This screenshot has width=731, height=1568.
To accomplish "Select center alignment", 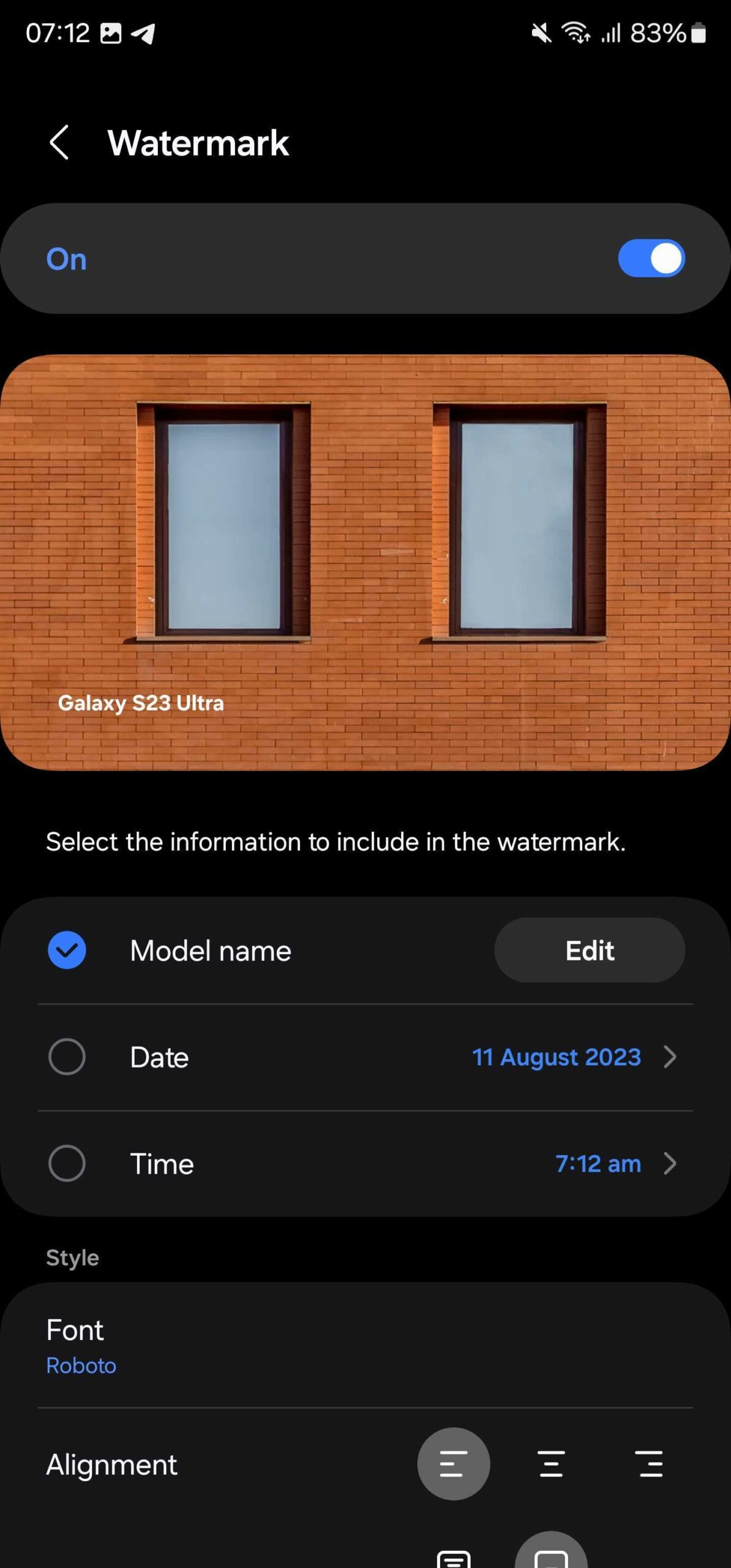I will click(x=551, y=1464).
